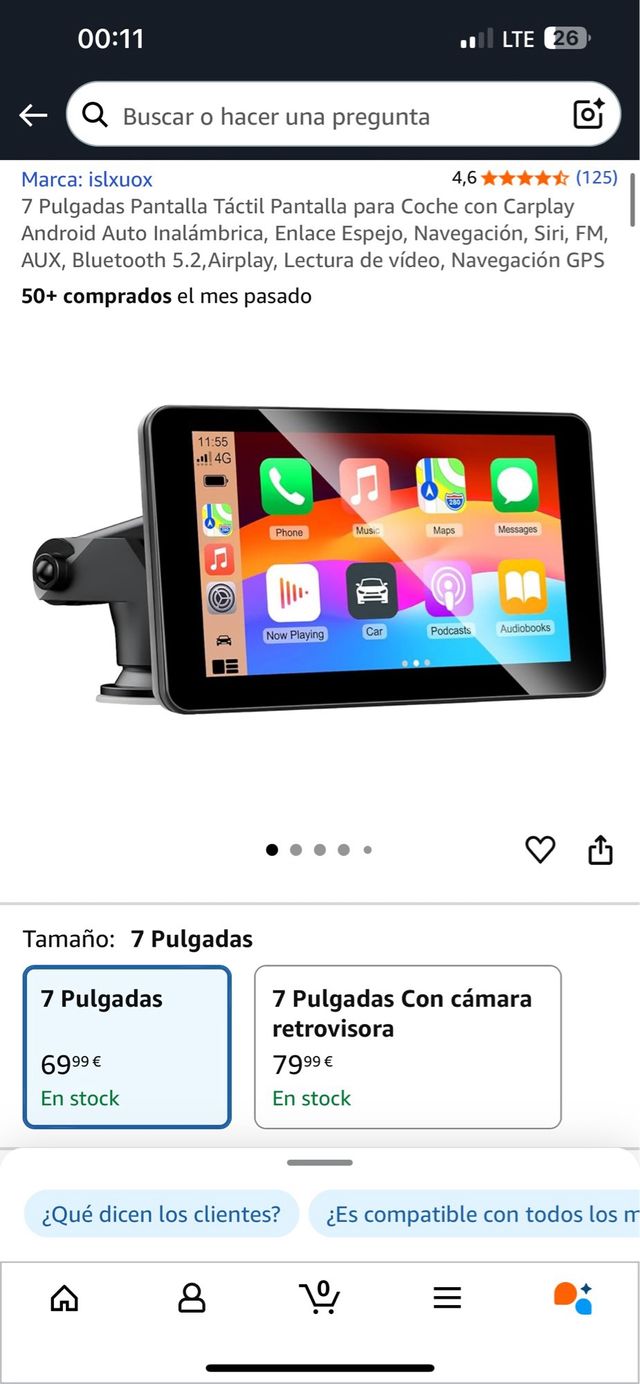Screen dimensions: 640x1384
Task: Open the camera search lens icon
Action: click(589, 115)
